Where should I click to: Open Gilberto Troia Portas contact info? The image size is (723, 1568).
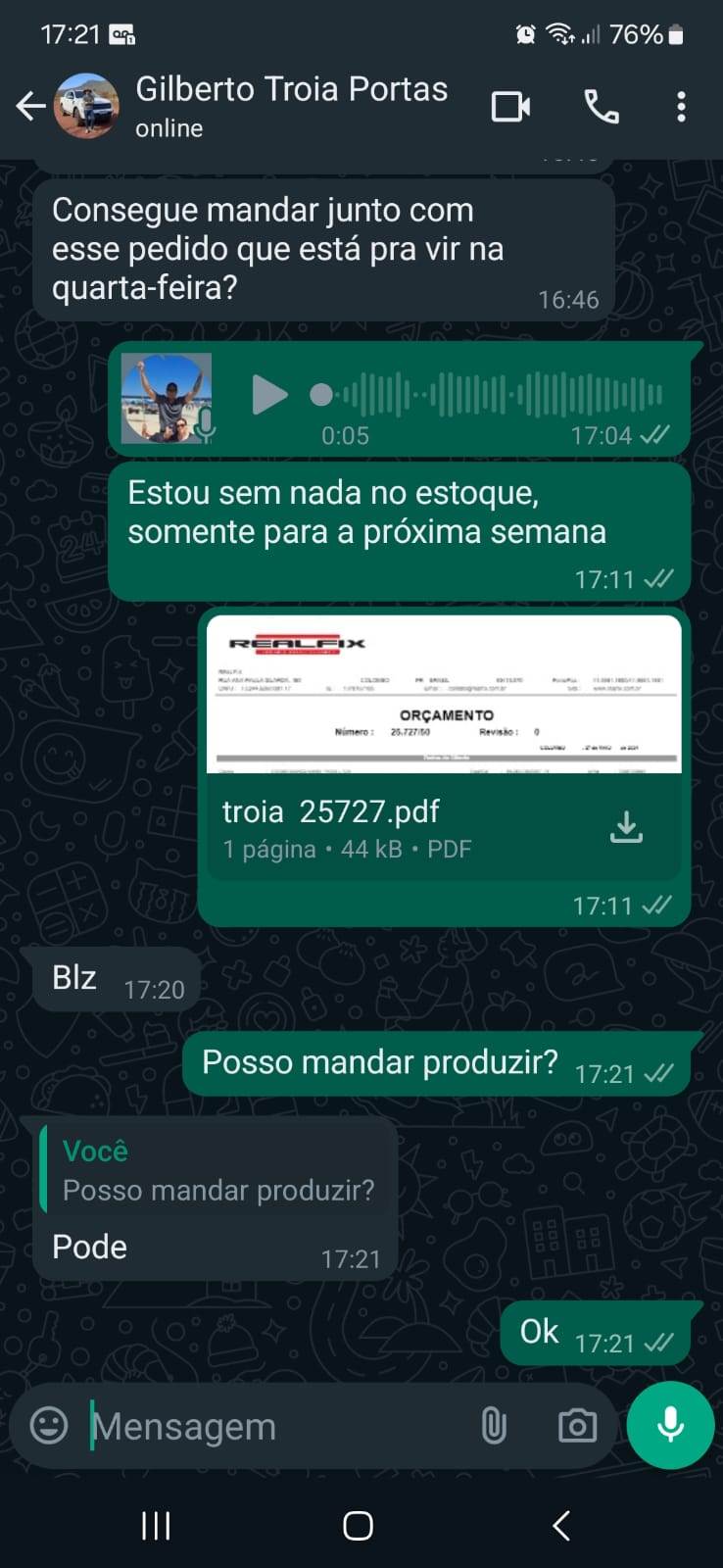tap(291, 105)
